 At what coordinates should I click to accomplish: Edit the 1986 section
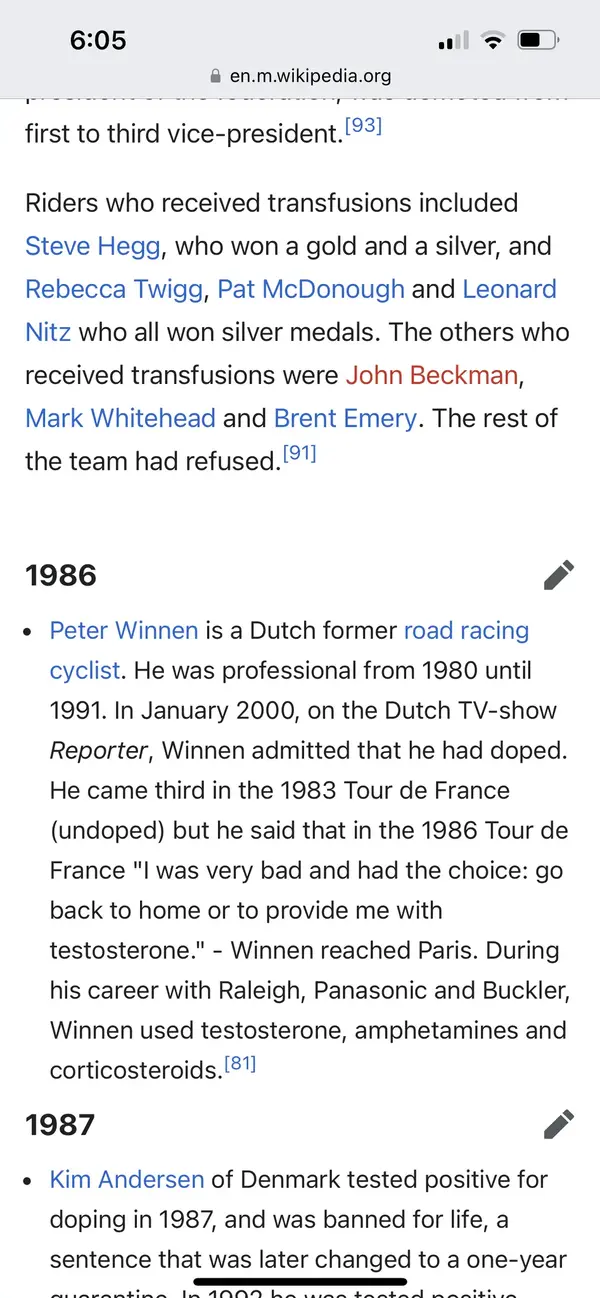(559, 575)
